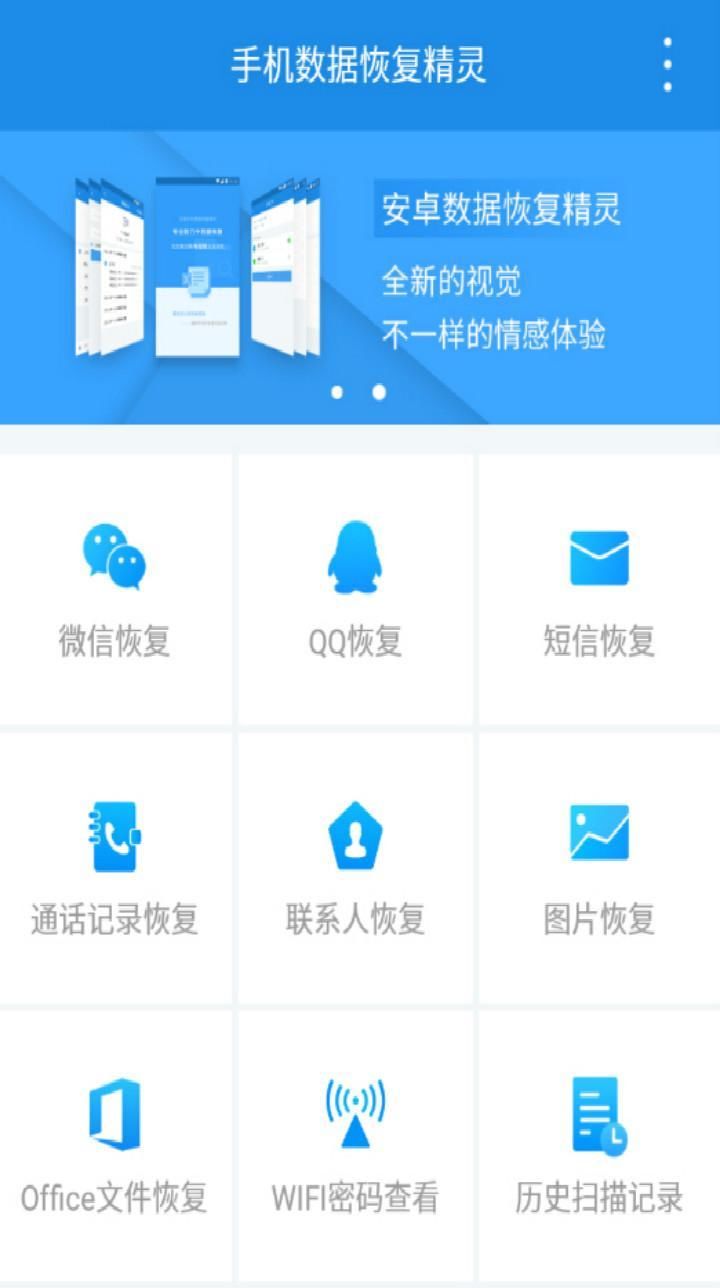
Task: Open 短信恢复 SMS recovery via envelope icon
Action: pos(598,558)
